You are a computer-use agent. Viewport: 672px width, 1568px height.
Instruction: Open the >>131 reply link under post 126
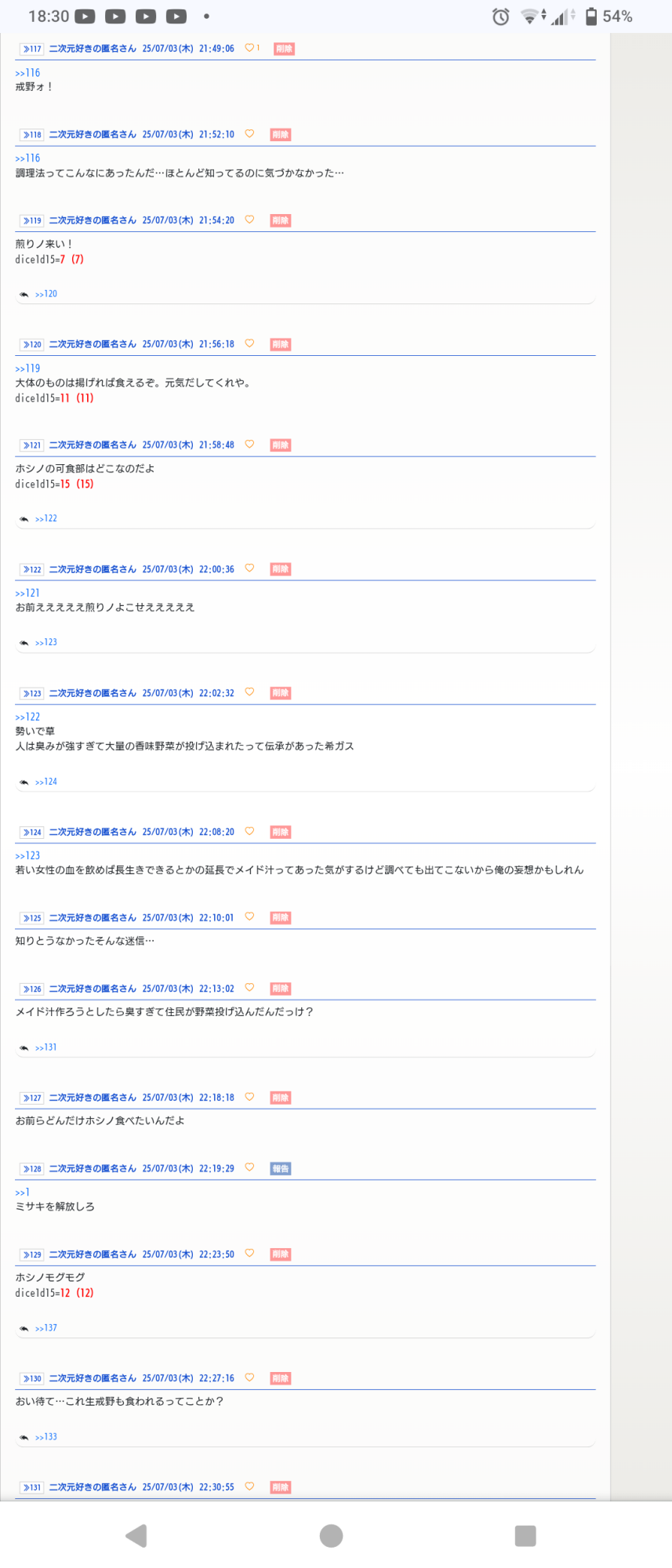coord(46,1047)
